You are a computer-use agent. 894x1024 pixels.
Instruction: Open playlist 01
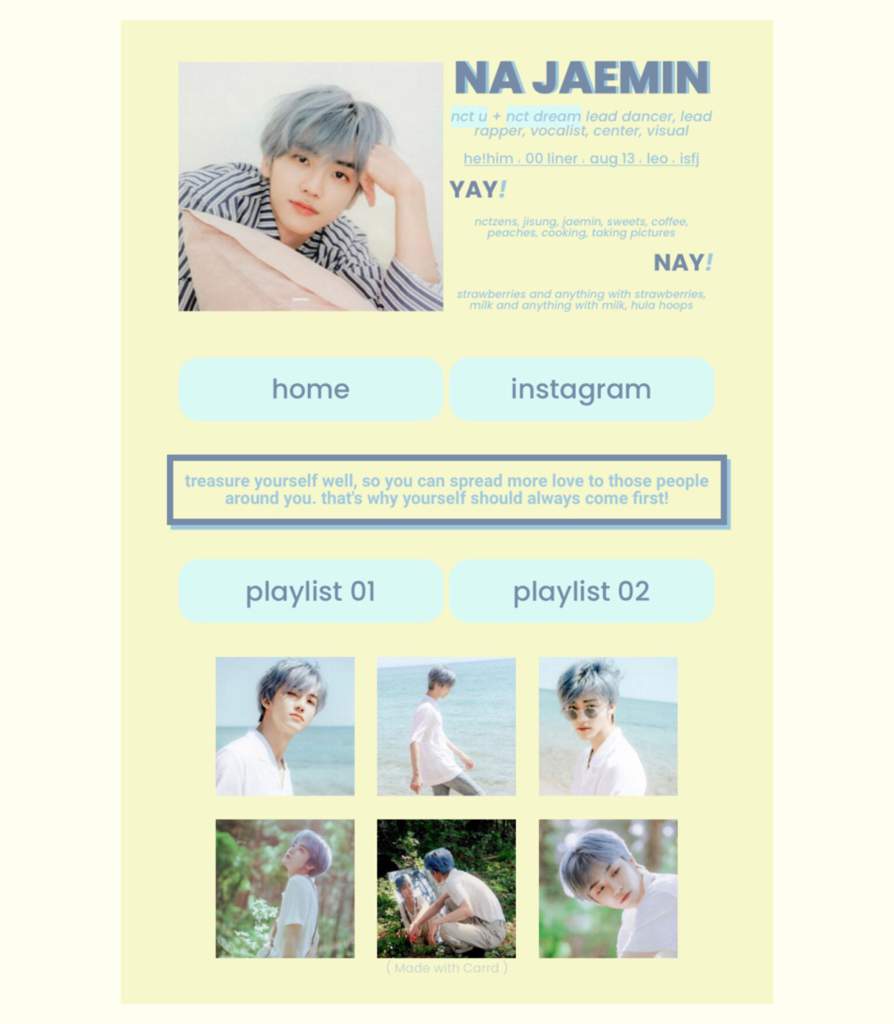click(x=310, y=591)
